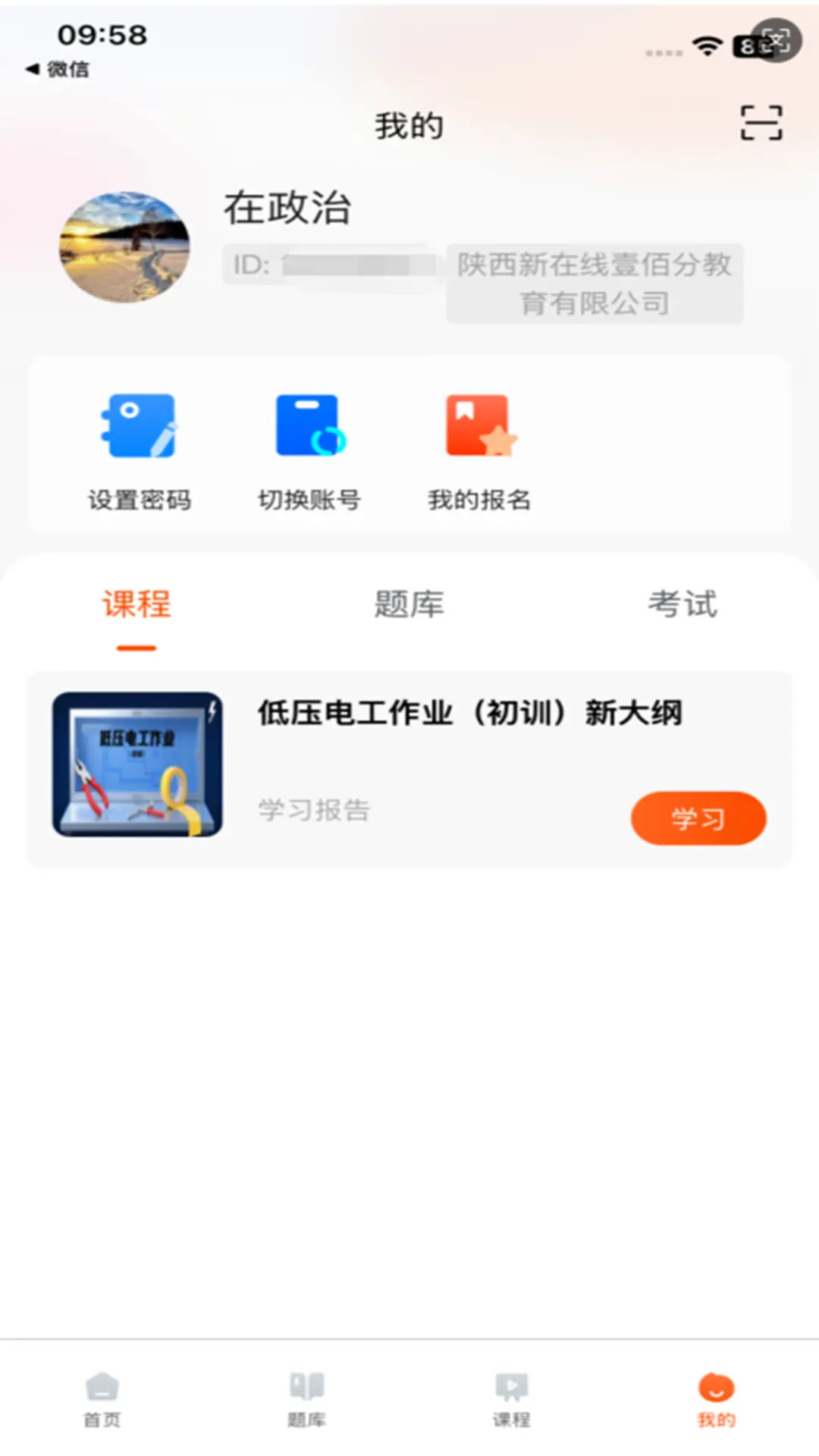
Task: Click the course title 低压电工作业（初训）新大纲
Action: pos(472,713)
